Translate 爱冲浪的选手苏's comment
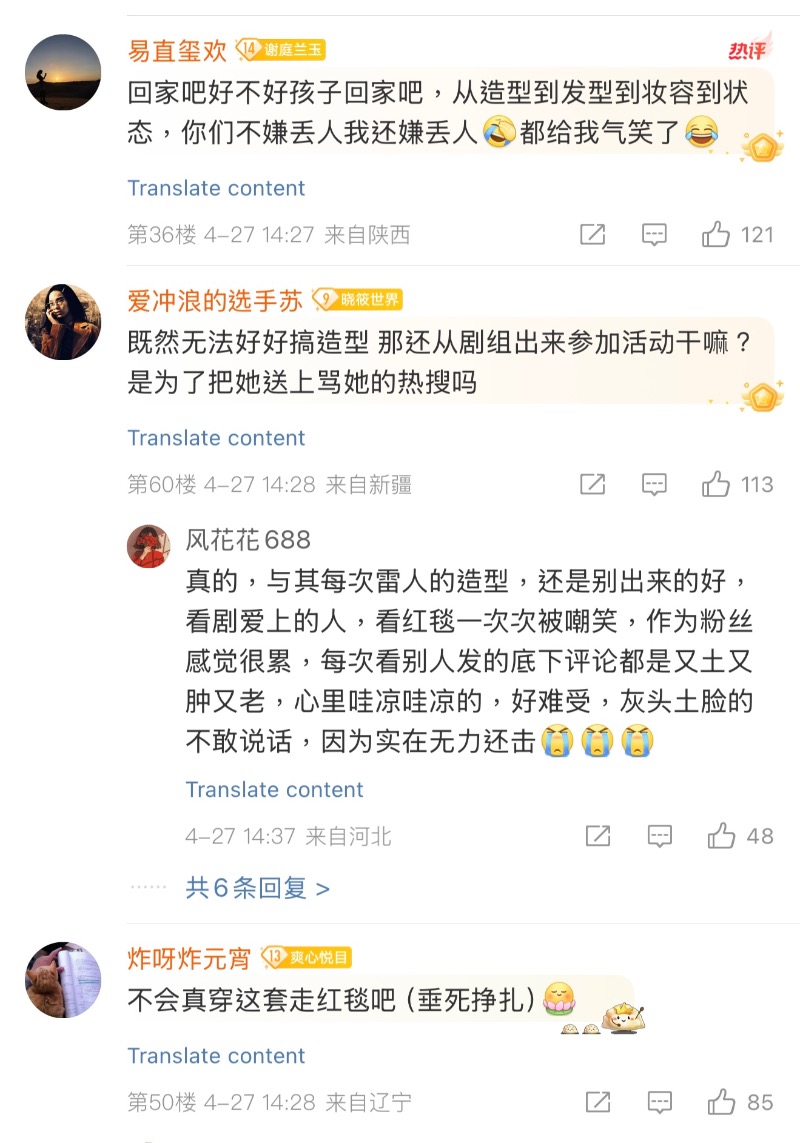 (216, 438)
